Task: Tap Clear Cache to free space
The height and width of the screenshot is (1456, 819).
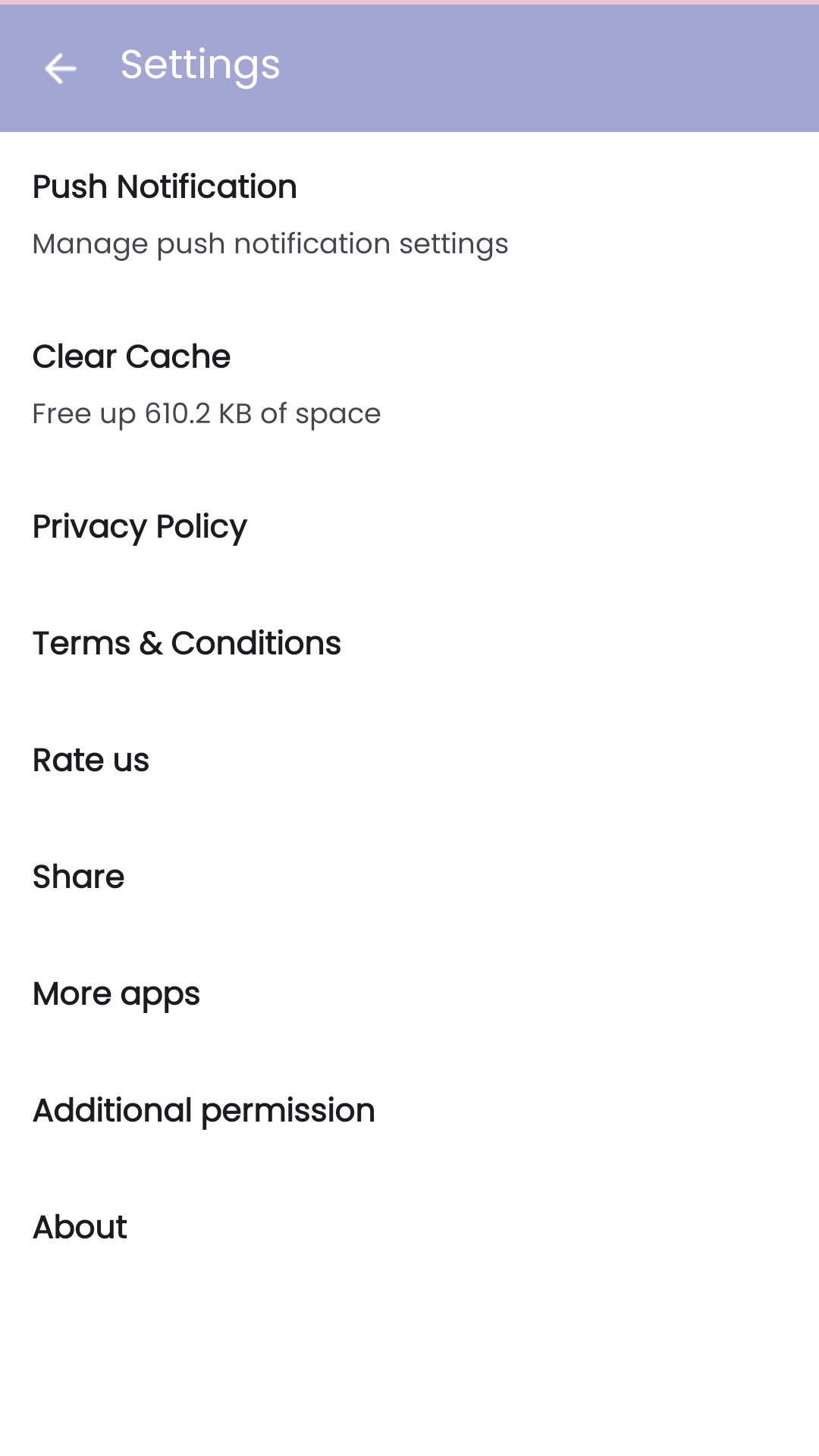Action: (x=130, y=356)
